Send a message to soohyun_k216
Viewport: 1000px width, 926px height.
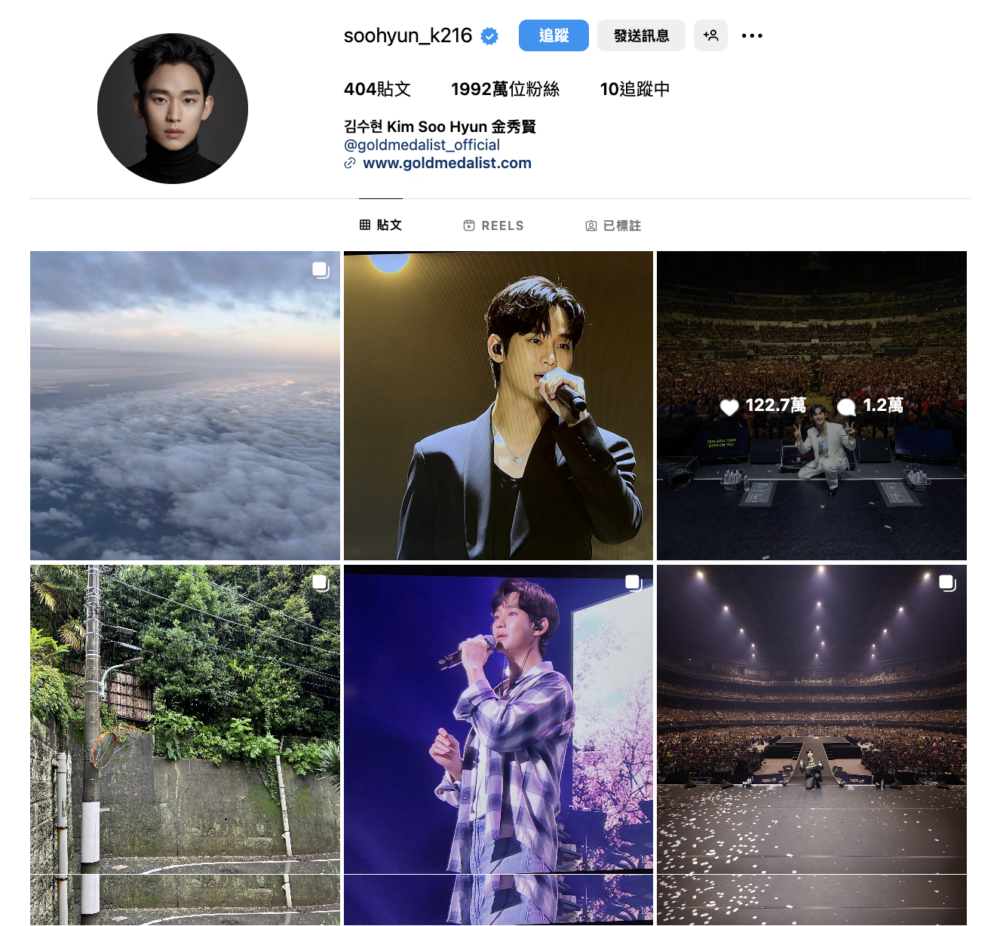[x=641, y=36]
